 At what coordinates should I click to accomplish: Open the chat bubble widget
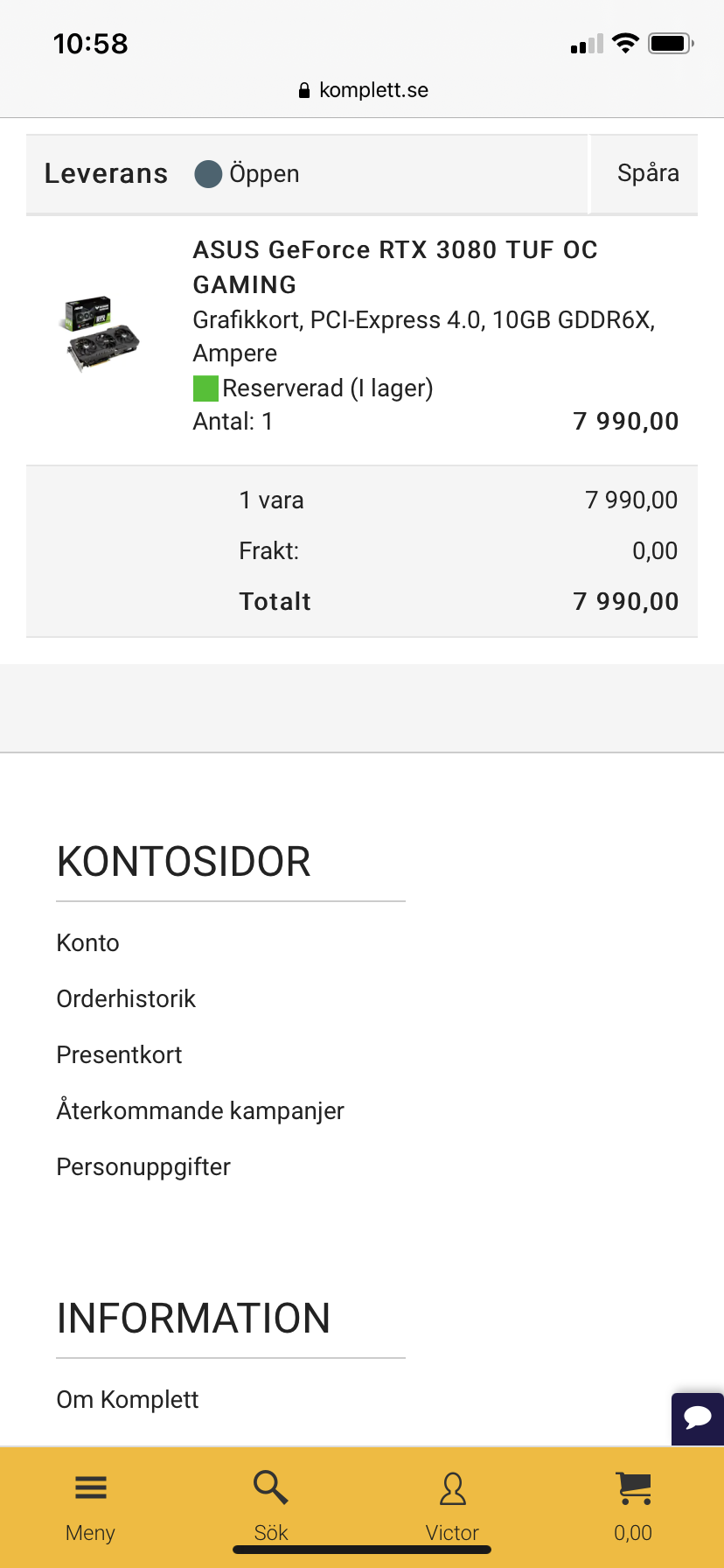click(698, 1417)
